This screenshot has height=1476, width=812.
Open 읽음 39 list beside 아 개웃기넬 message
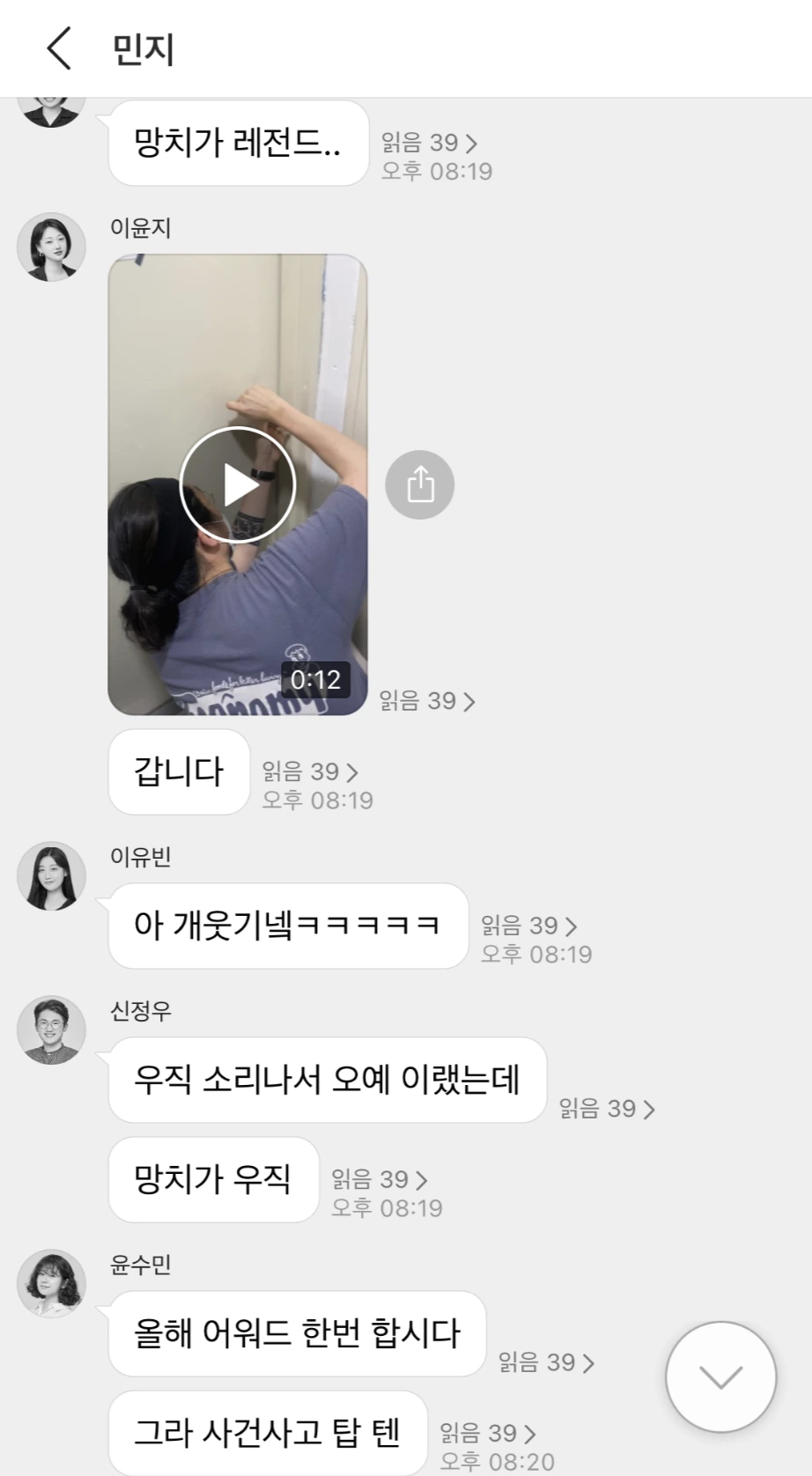[x=528, y=926]
